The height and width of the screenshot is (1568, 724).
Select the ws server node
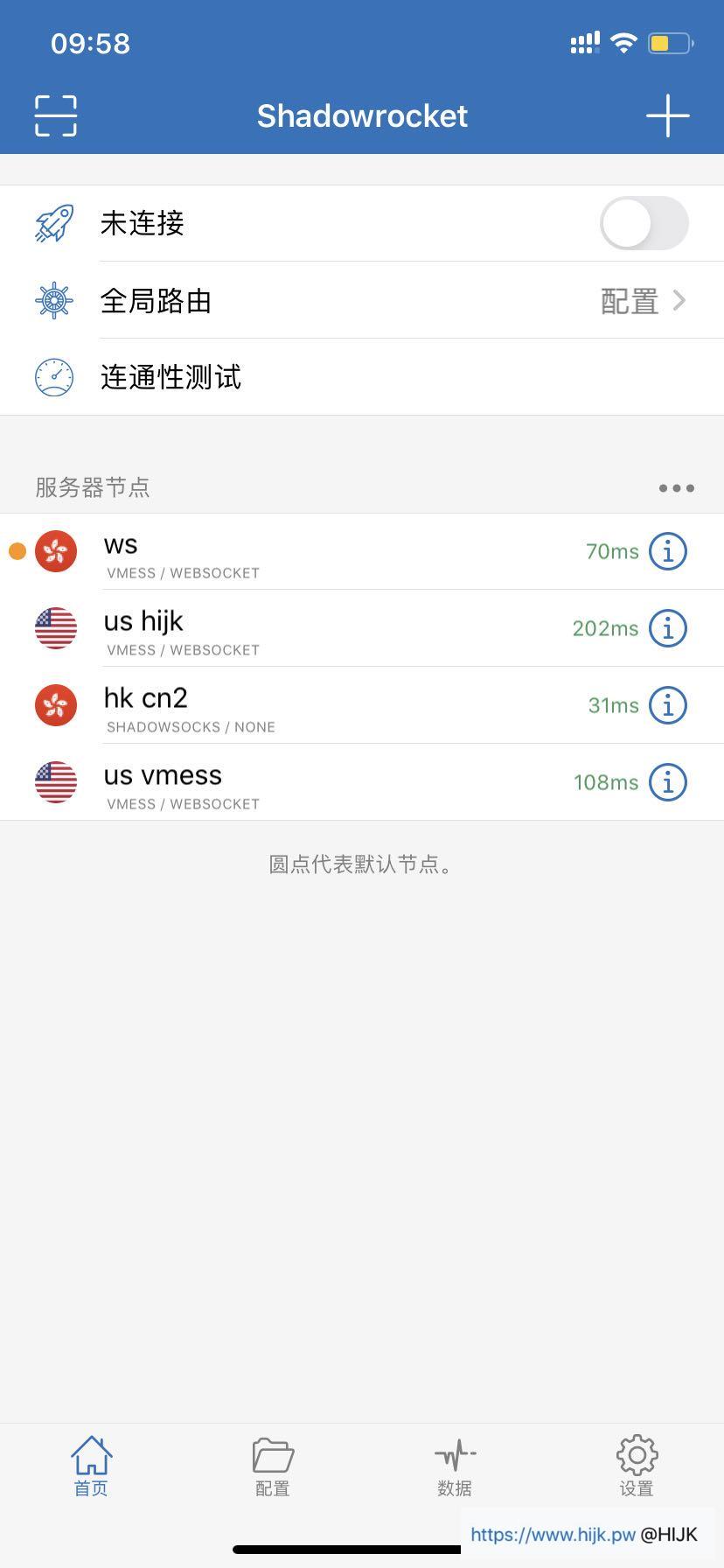332,552
